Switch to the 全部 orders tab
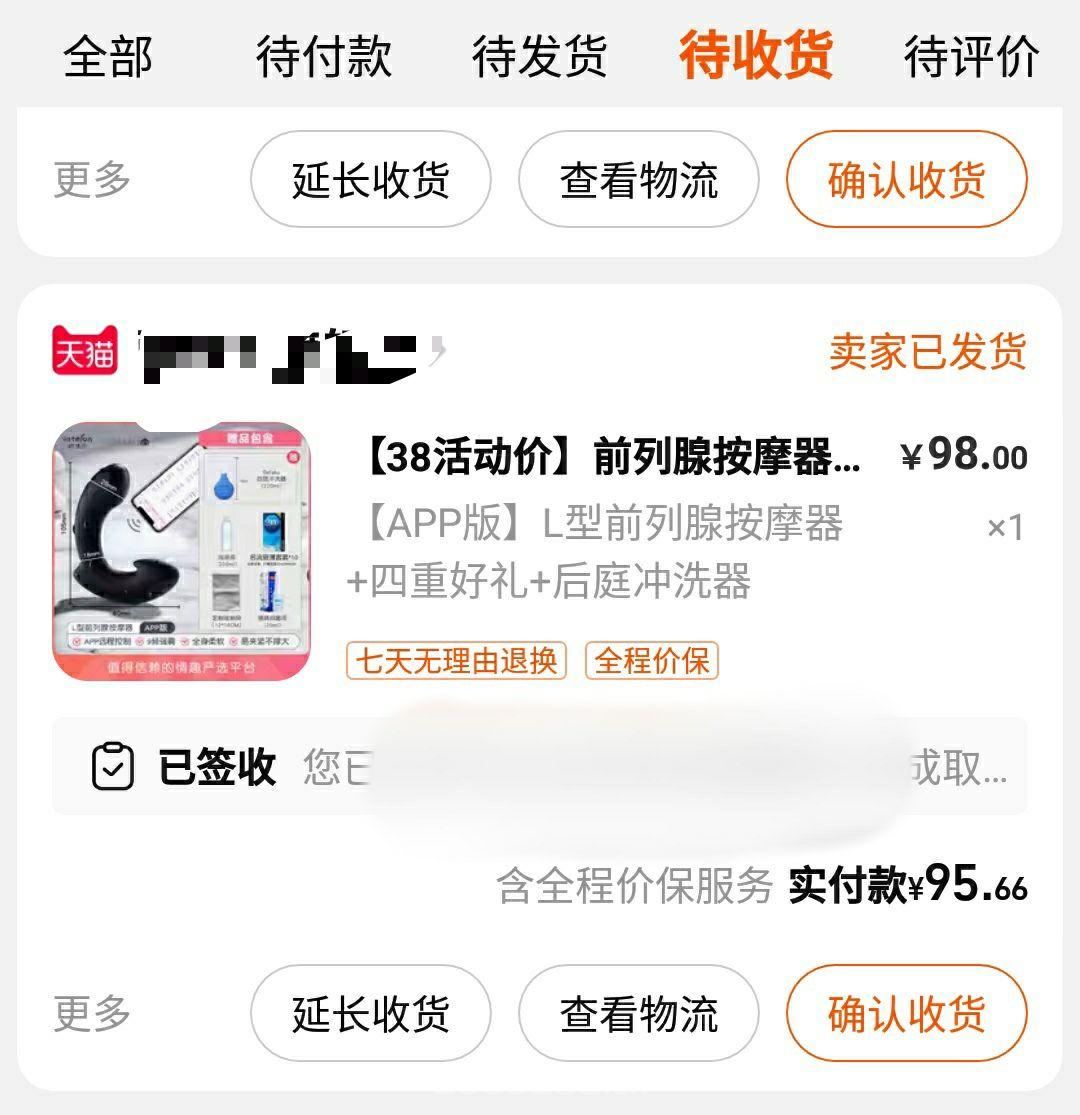The height and width of the screenshot is (1115, 1080). 108,57
